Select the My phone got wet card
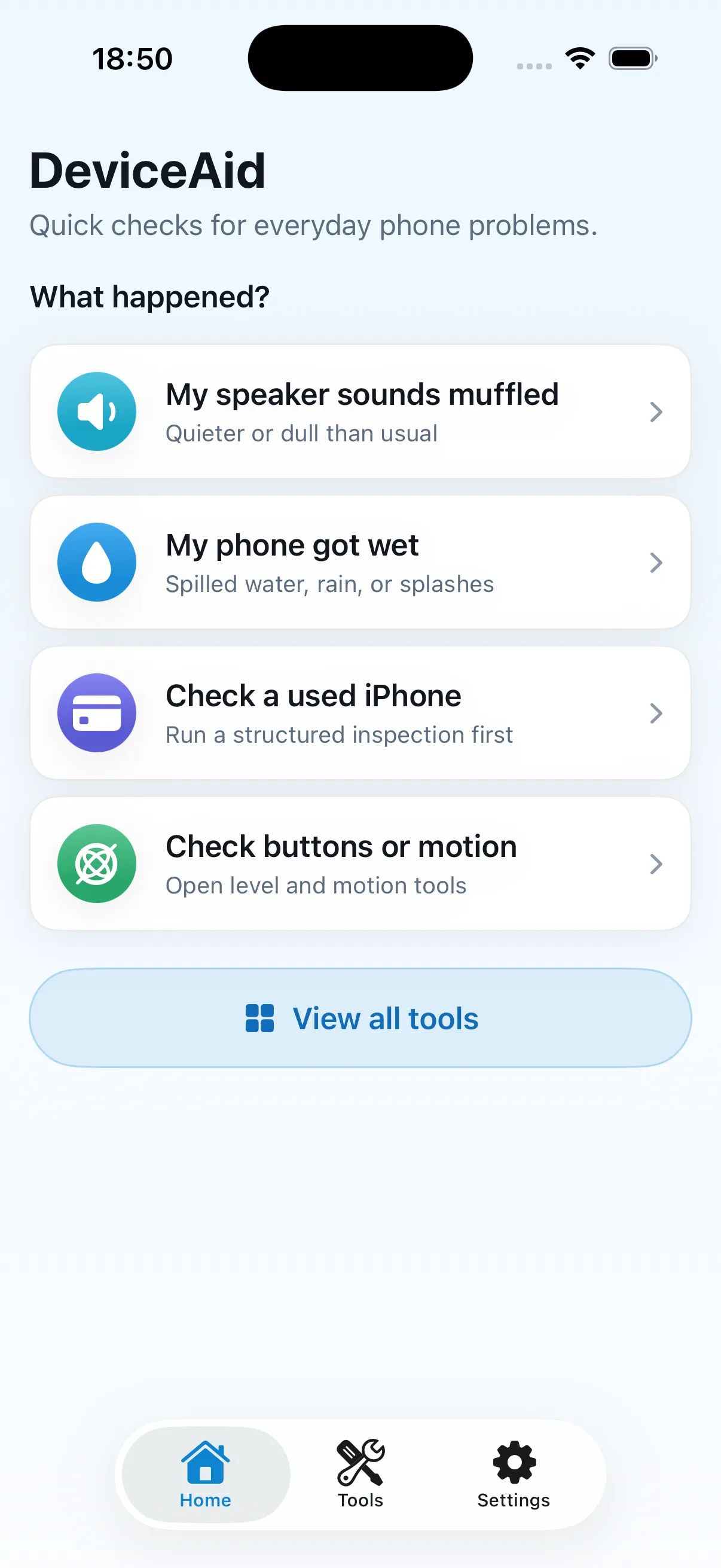721x1568 pixels. point(360,562)
